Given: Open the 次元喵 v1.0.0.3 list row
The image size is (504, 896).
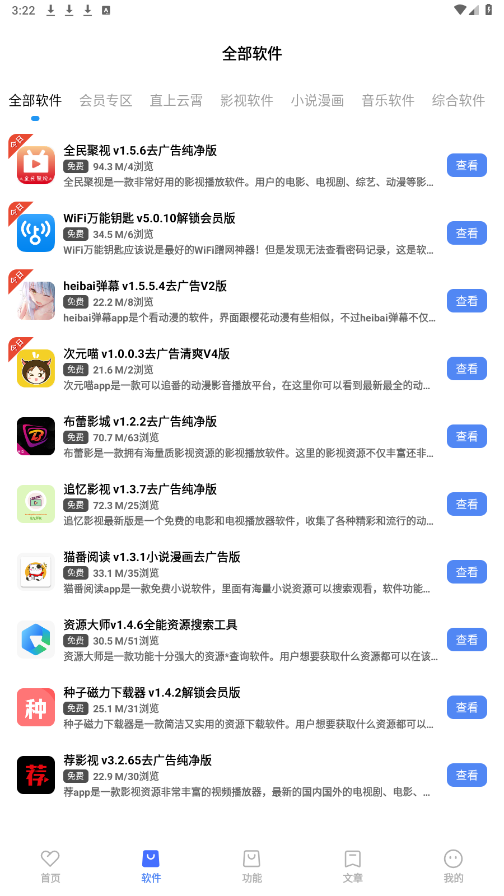Looking at the screenshot, I should [x=252, y=369].
